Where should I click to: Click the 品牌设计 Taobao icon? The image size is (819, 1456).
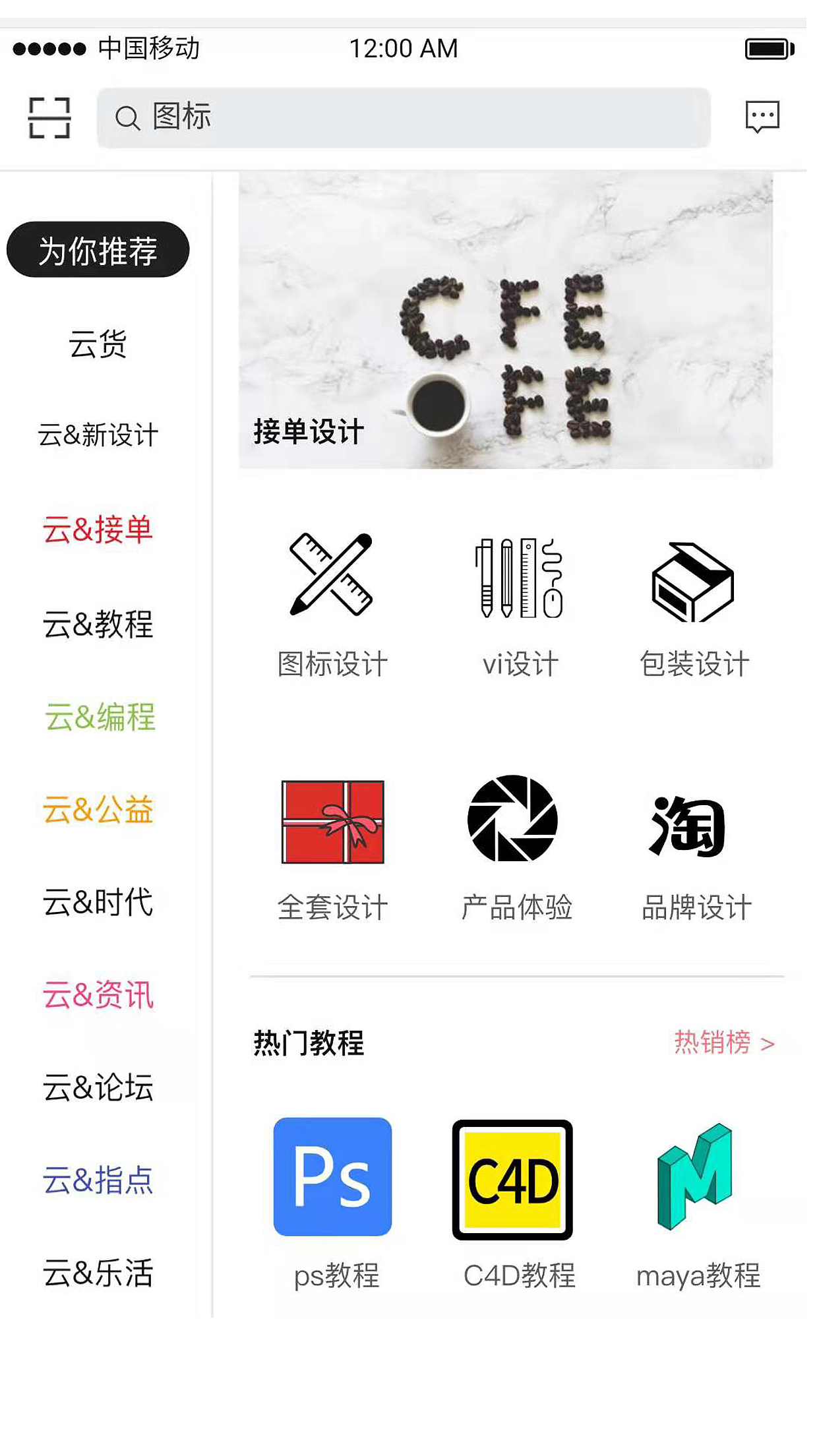pos(694,824)
